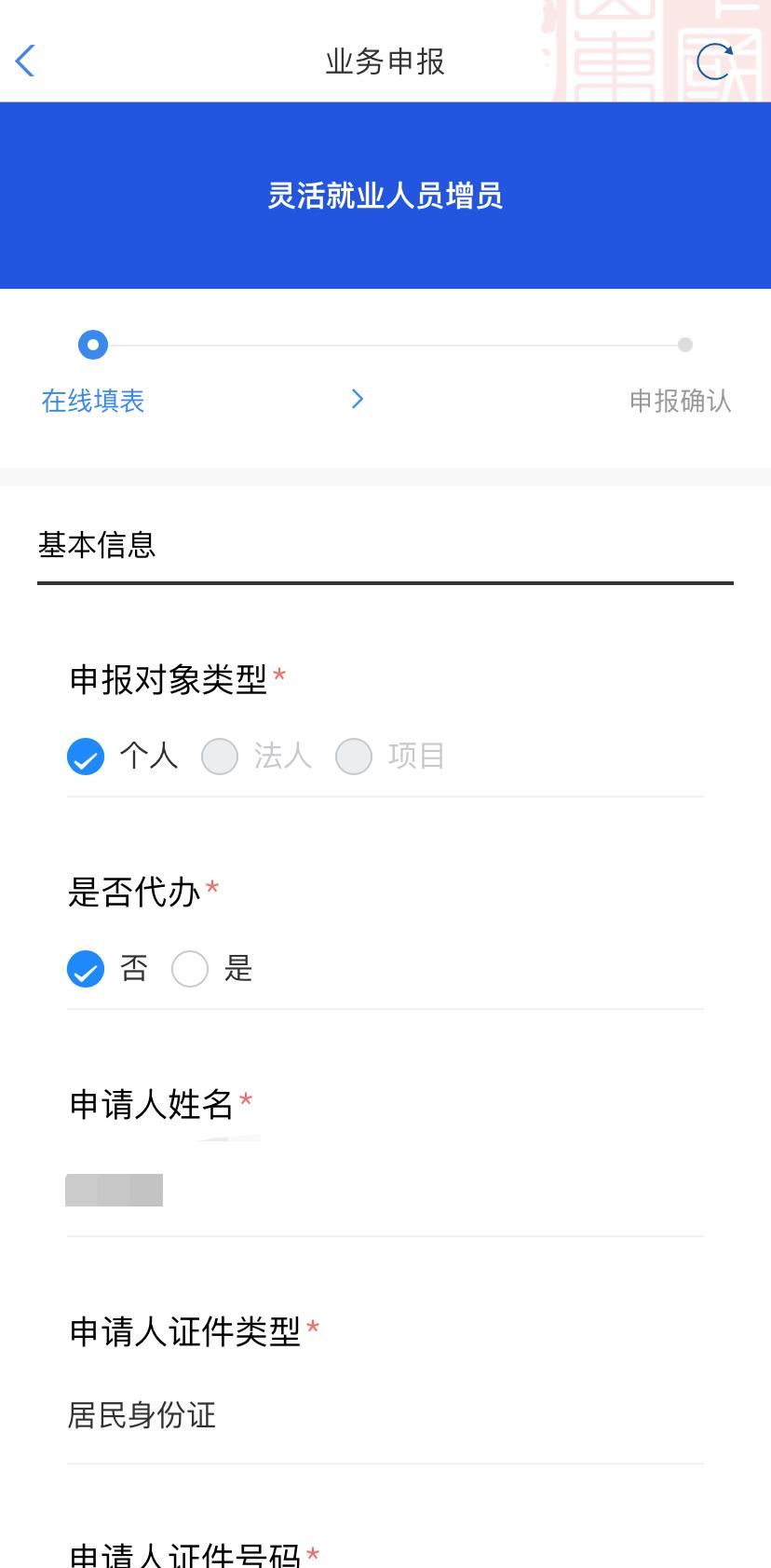
Task: Tap the refresh icon at top right
Action: [x=713, y=61]
